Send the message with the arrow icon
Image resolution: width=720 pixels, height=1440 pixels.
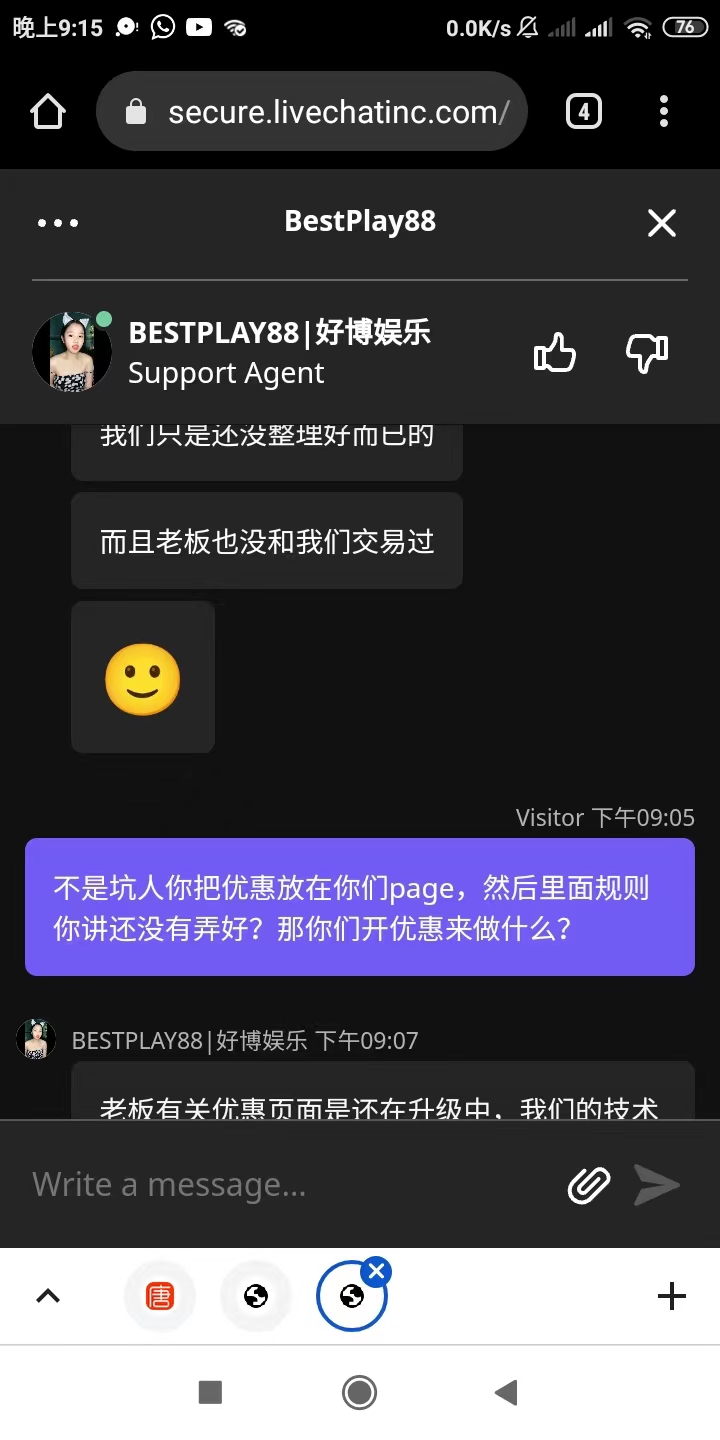[657, 1185]
